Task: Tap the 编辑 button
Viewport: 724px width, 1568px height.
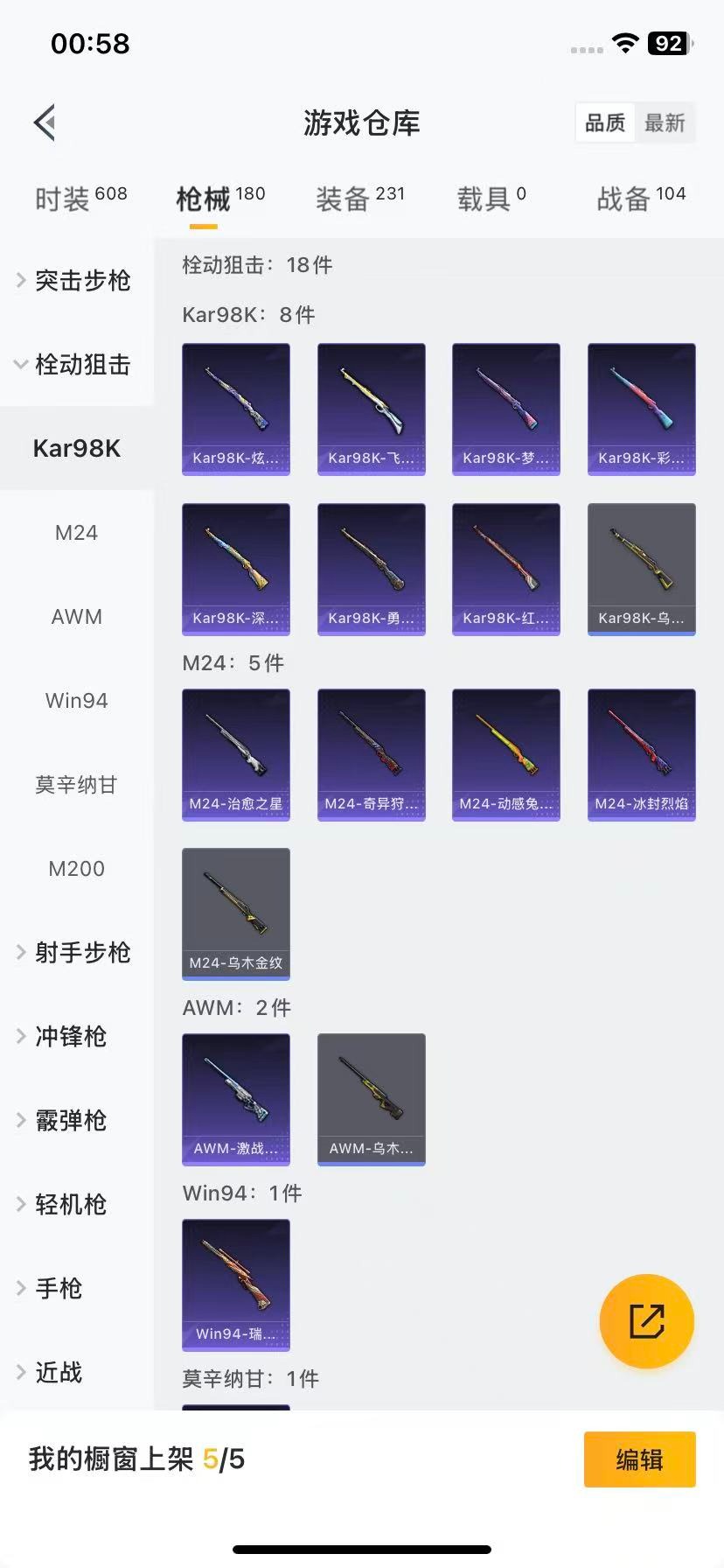Action: 639,1459
